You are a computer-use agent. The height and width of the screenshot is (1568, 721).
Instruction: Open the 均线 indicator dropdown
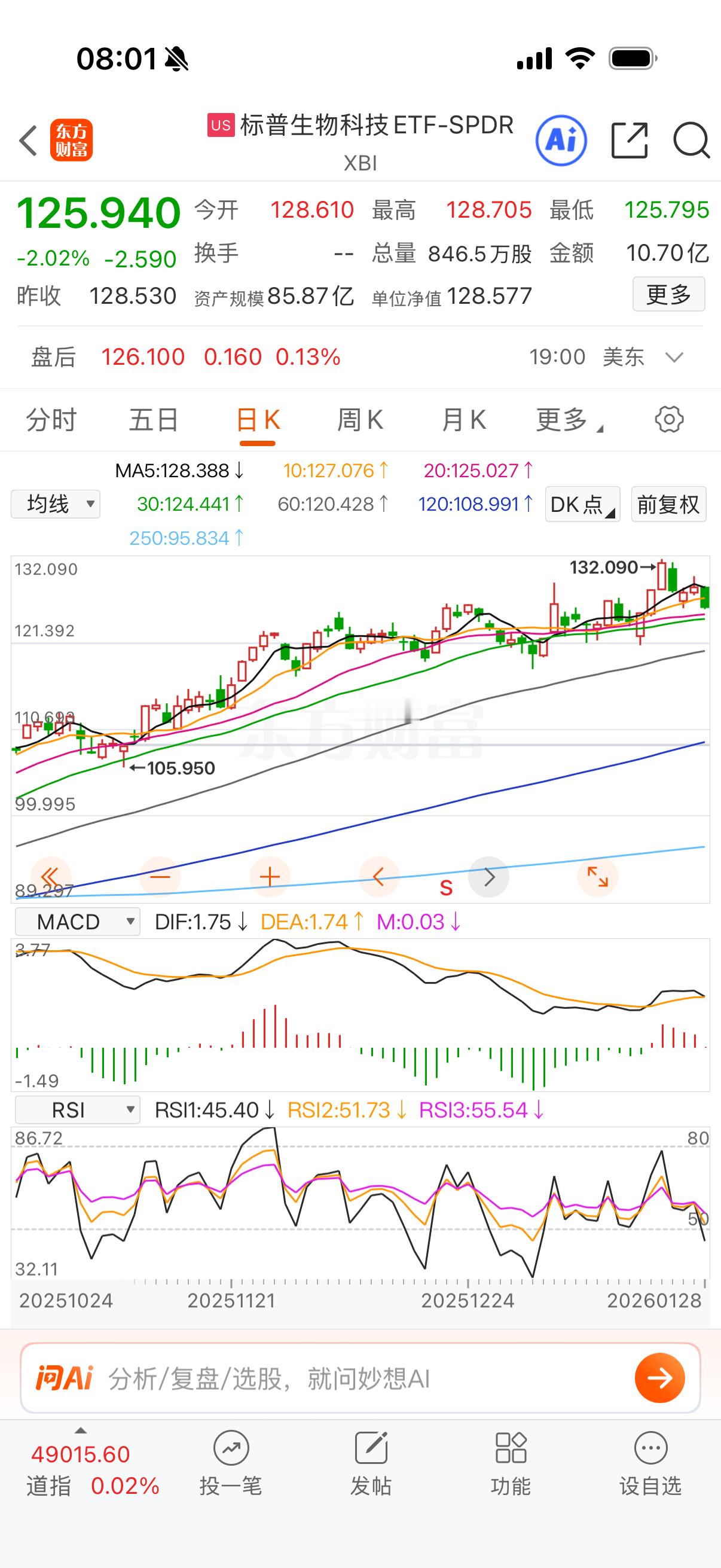[55, 504]
